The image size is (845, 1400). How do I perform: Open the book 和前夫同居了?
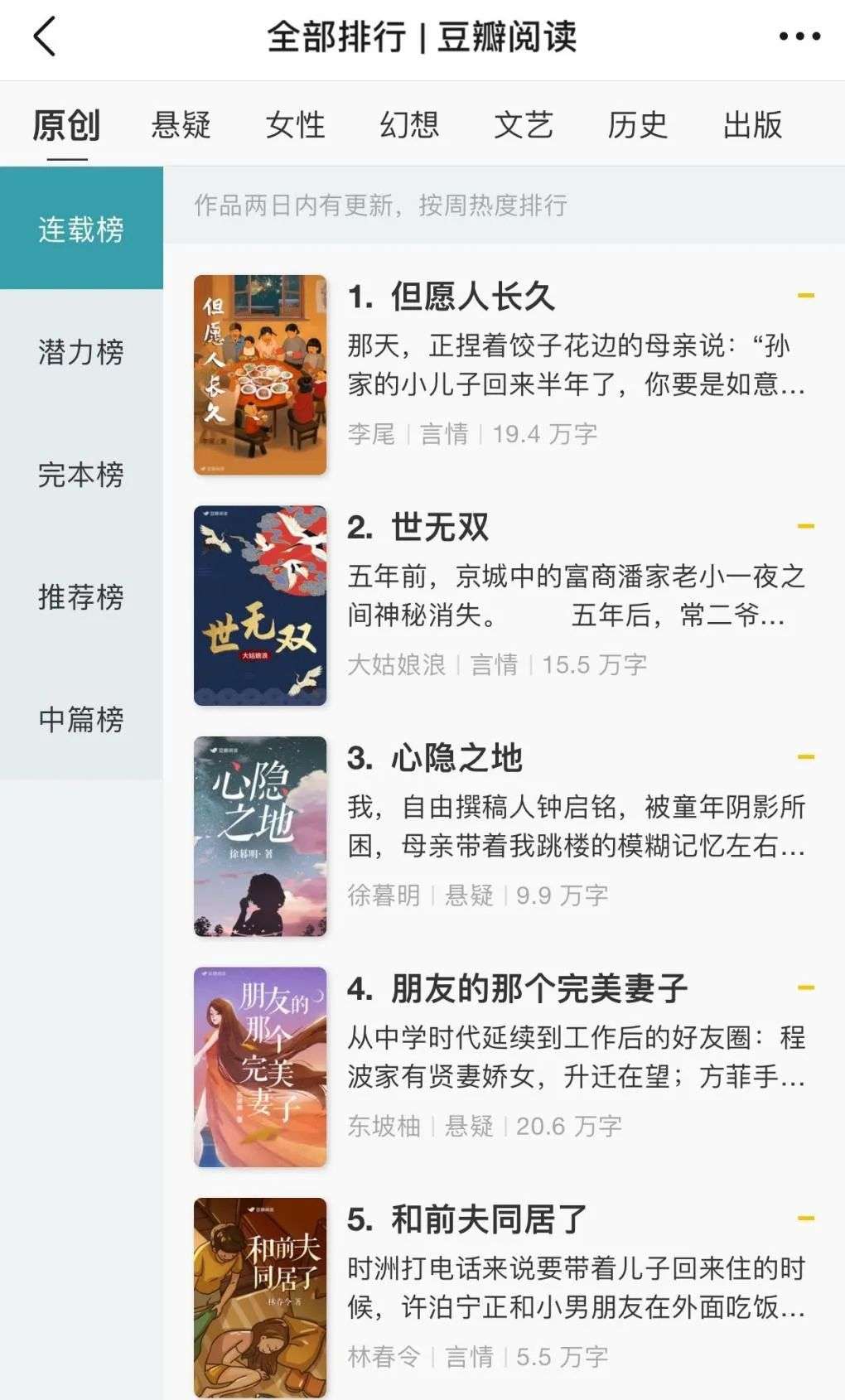pyautogui.click(x=489, y=1219)
